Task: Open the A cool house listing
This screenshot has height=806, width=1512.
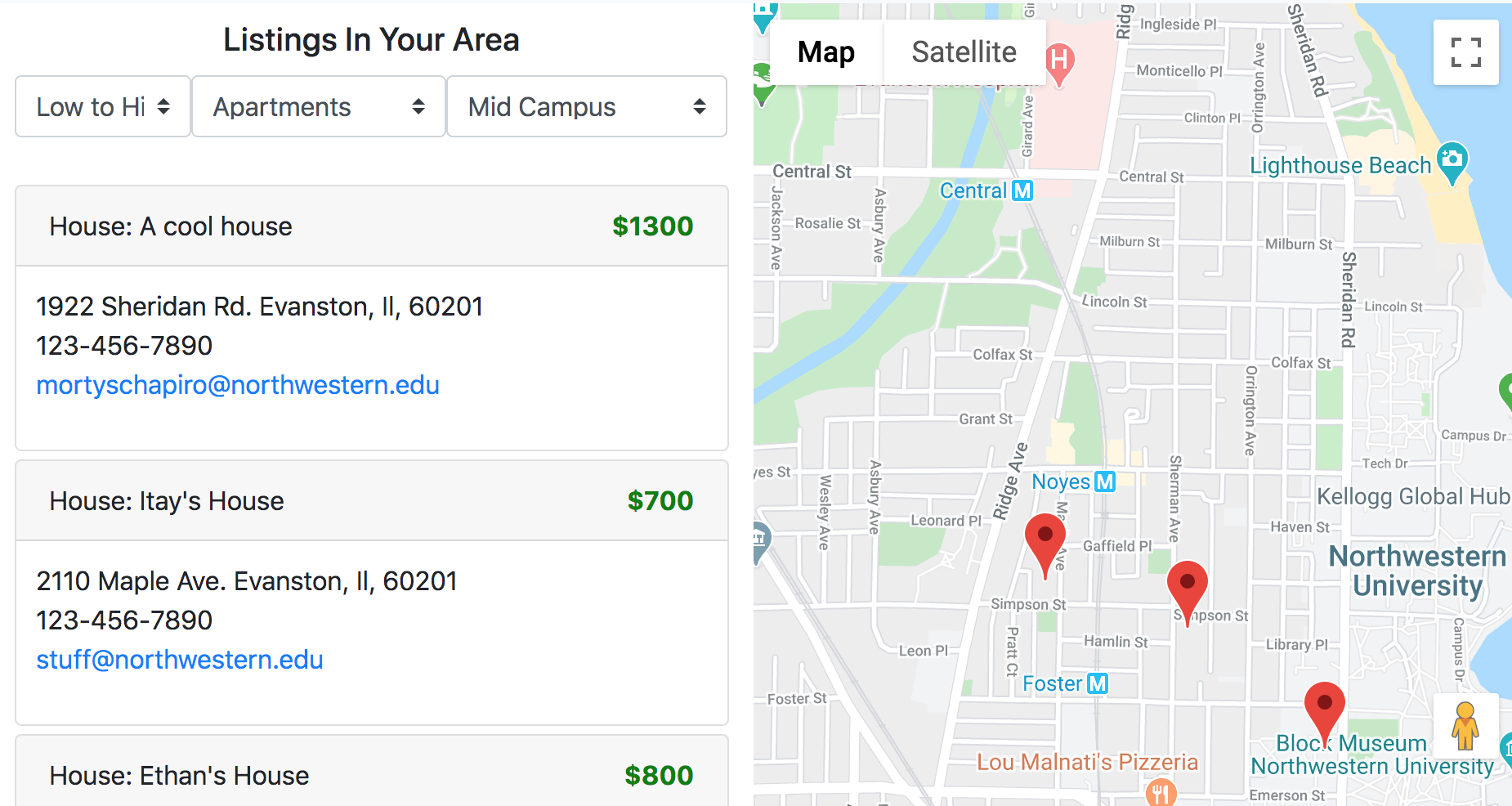Action: click(171, 226)
